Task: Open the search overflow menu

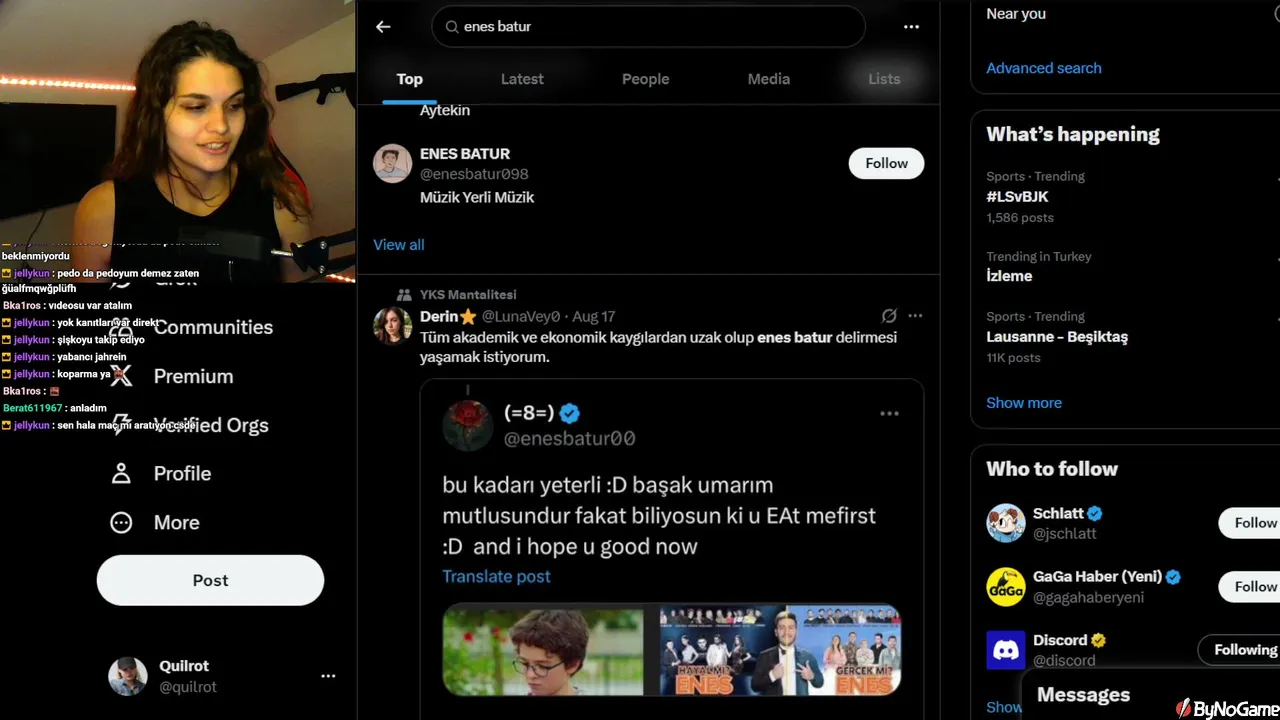Action: pyautogui.click(x=911, y=27)
